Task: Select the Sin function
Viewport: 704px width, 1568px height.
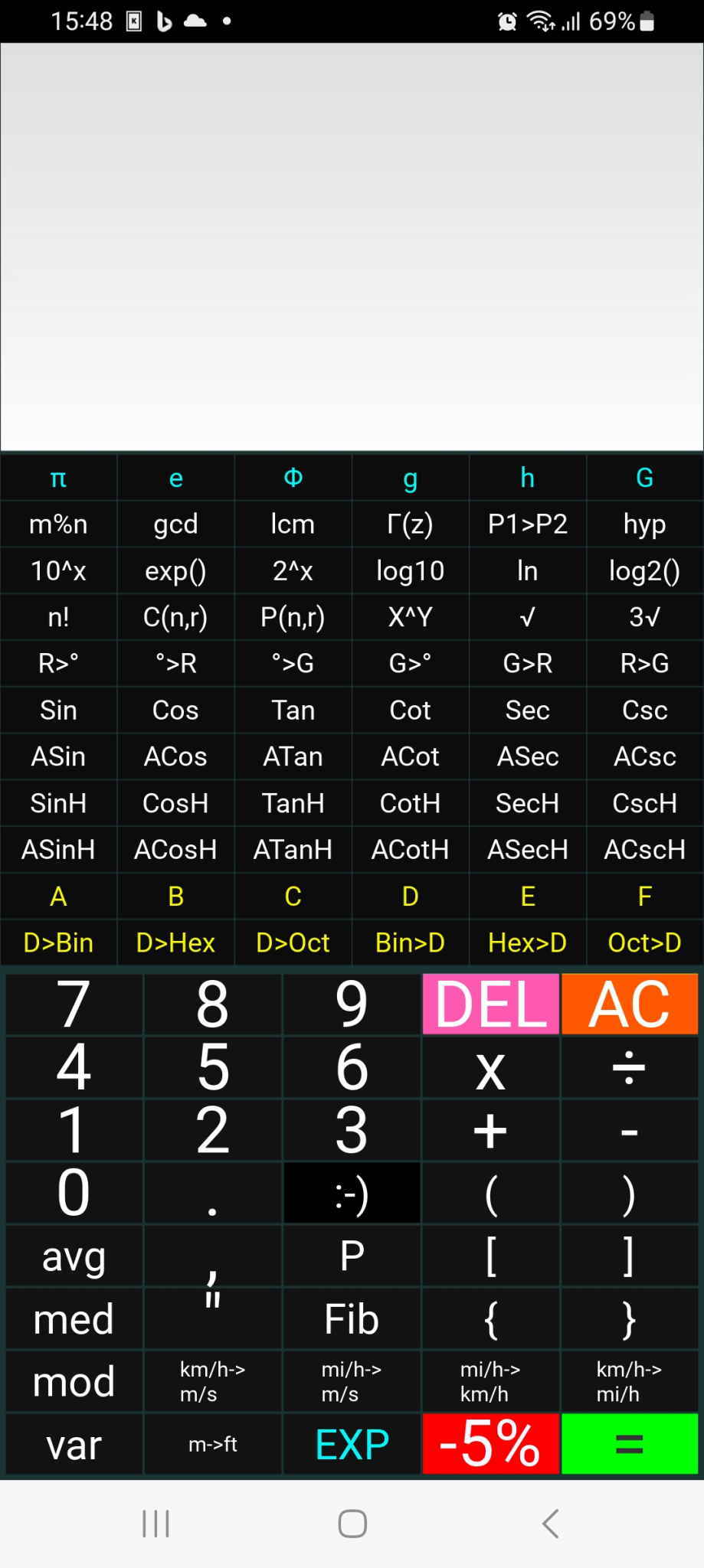Action: [x=58, y=710]
